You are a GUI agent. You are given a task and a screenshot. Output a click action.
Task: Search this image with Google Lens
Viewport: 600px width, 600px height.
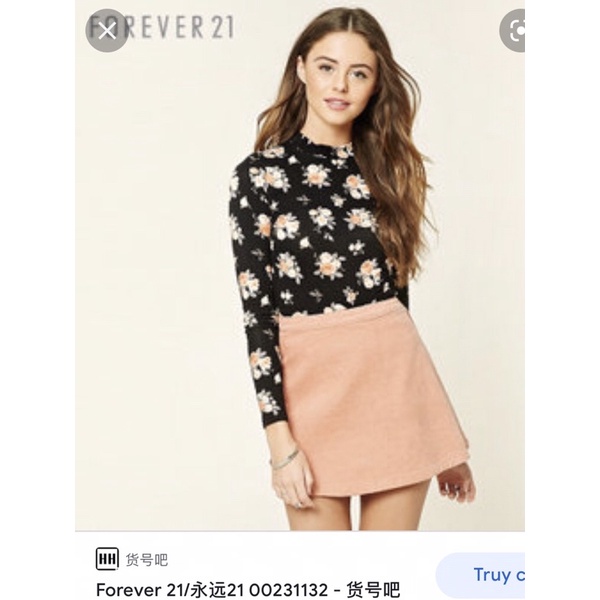pyautogui.click(x=514, y=31)
